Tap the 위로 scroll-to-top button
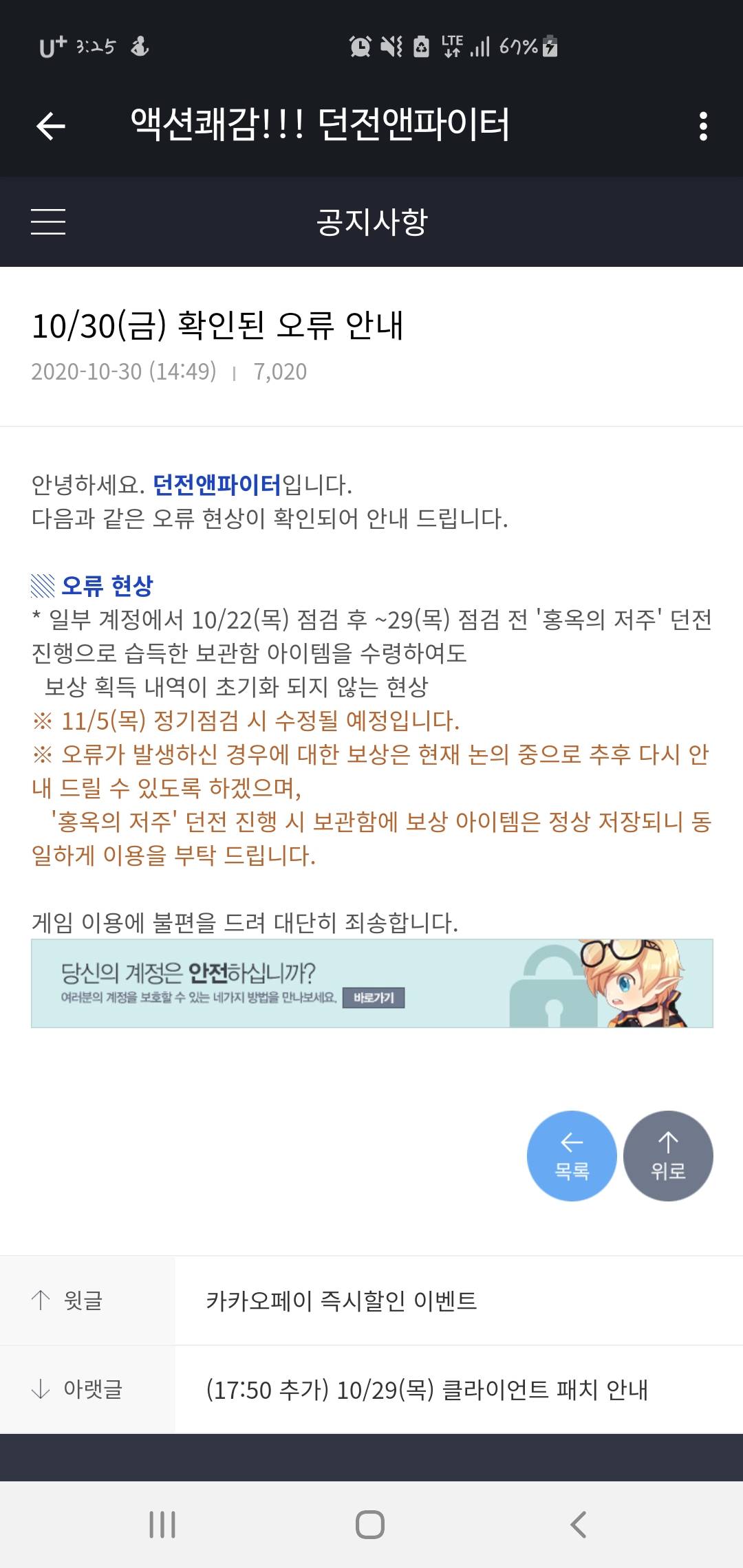743x1568 pixels. pos(667,1156)
